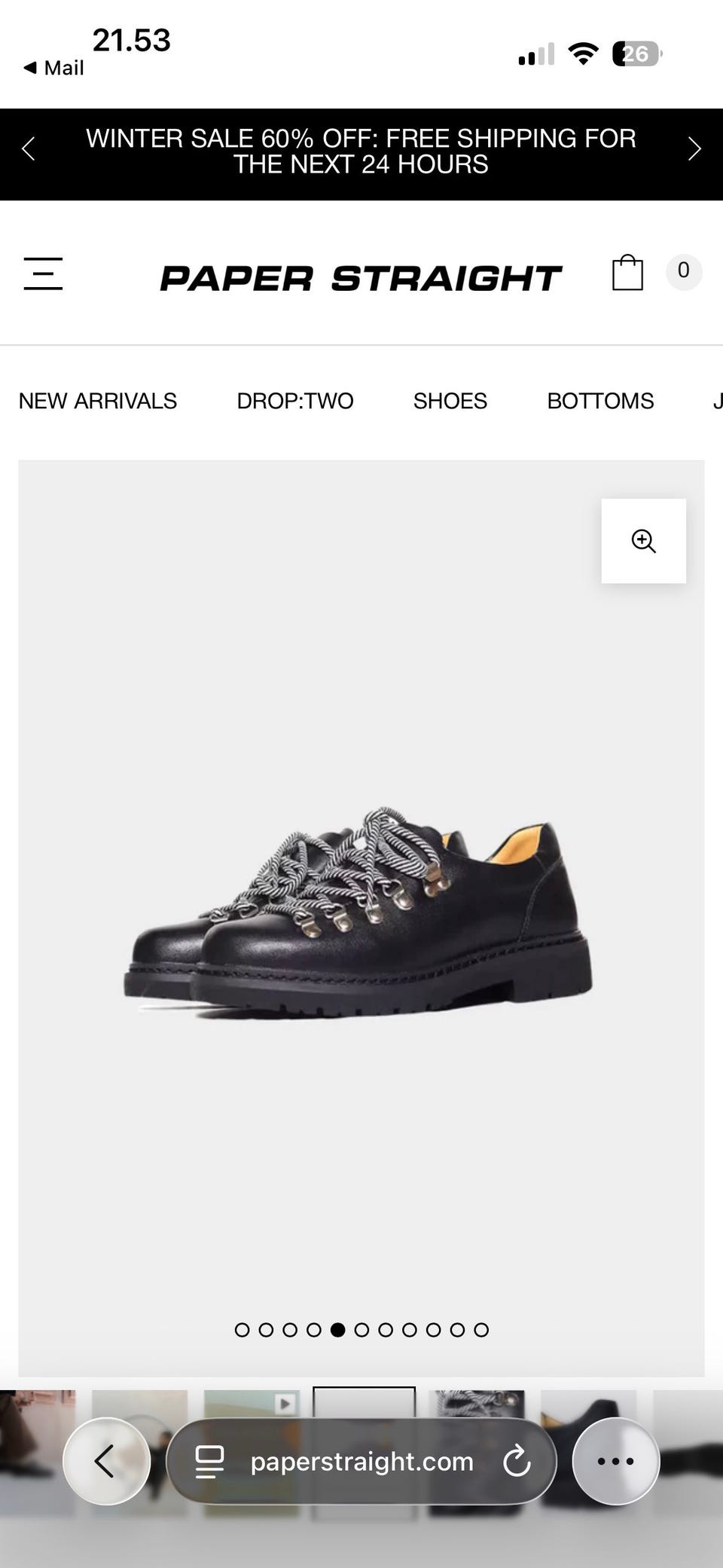Show the next announcement banner
Screen dimensions: 723x1568
(694, 149)
